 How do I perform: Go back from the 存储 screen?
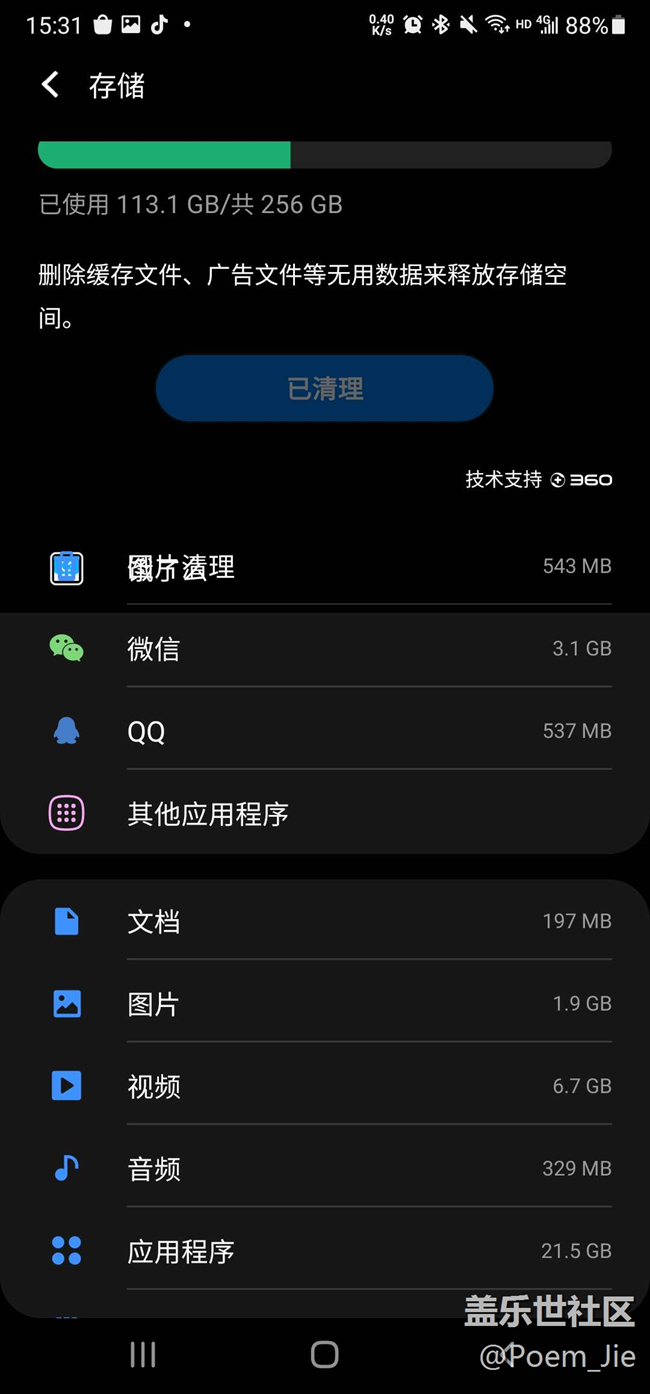[x=50, y=86]
